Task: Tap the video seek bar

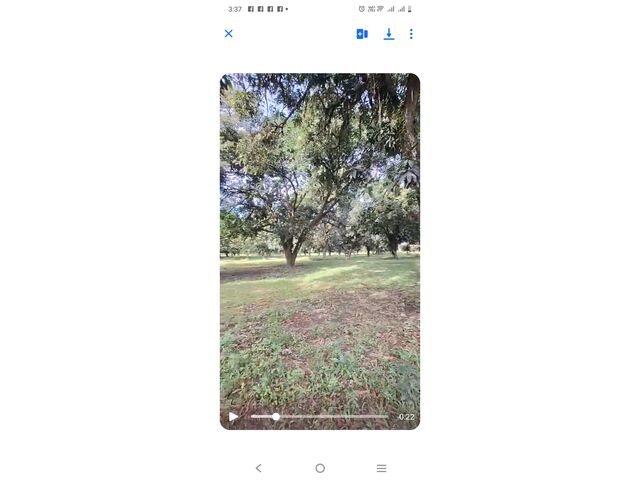Action: coord(320,417)
